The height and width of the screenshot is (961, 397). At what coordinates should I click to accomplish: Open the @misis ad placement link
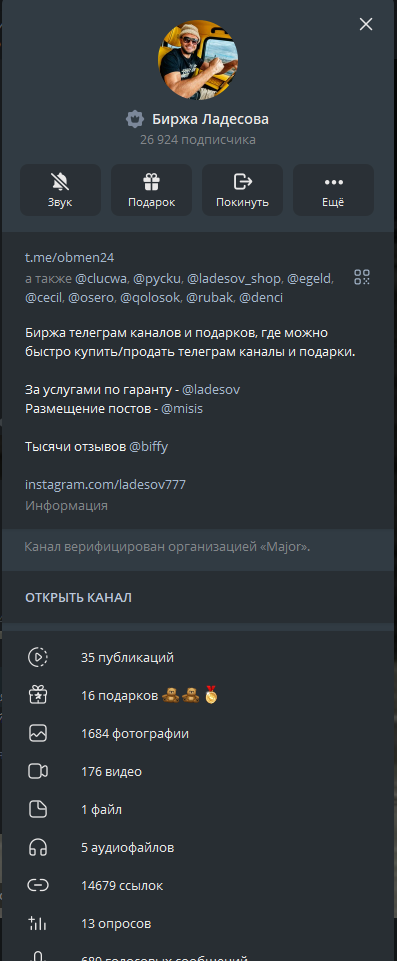pos(182,409)
